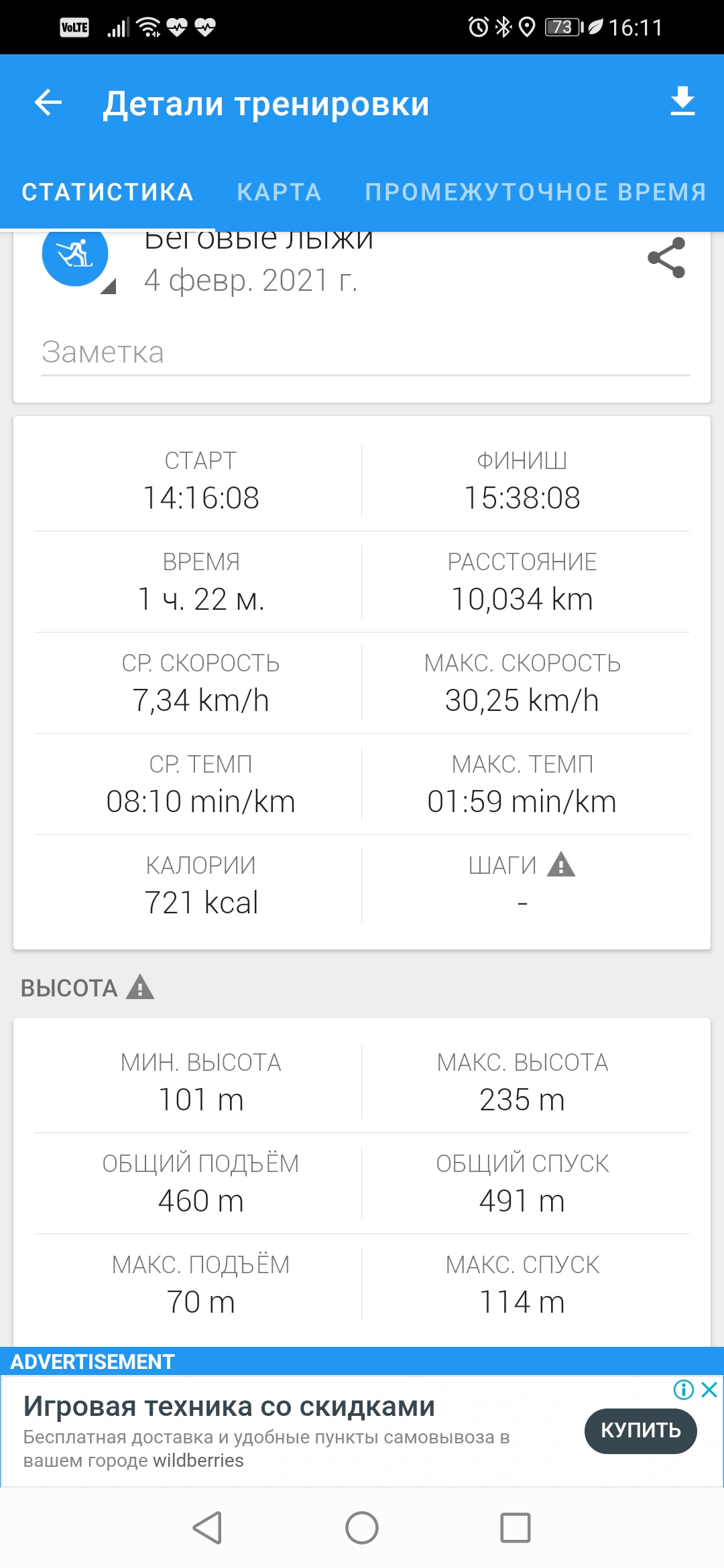View ad info icon

coord(683,1390)
